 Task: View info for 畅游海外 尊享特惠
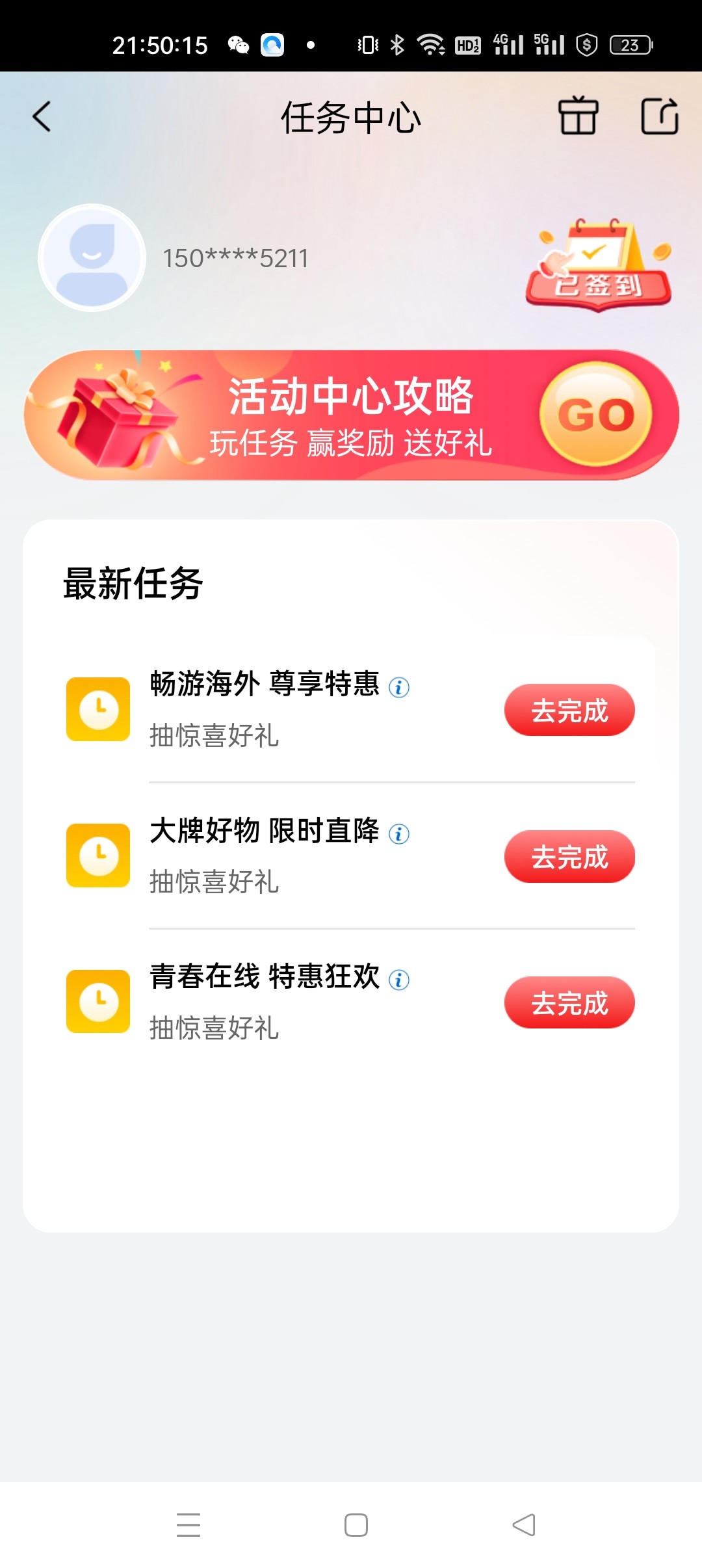coord(399,687)
